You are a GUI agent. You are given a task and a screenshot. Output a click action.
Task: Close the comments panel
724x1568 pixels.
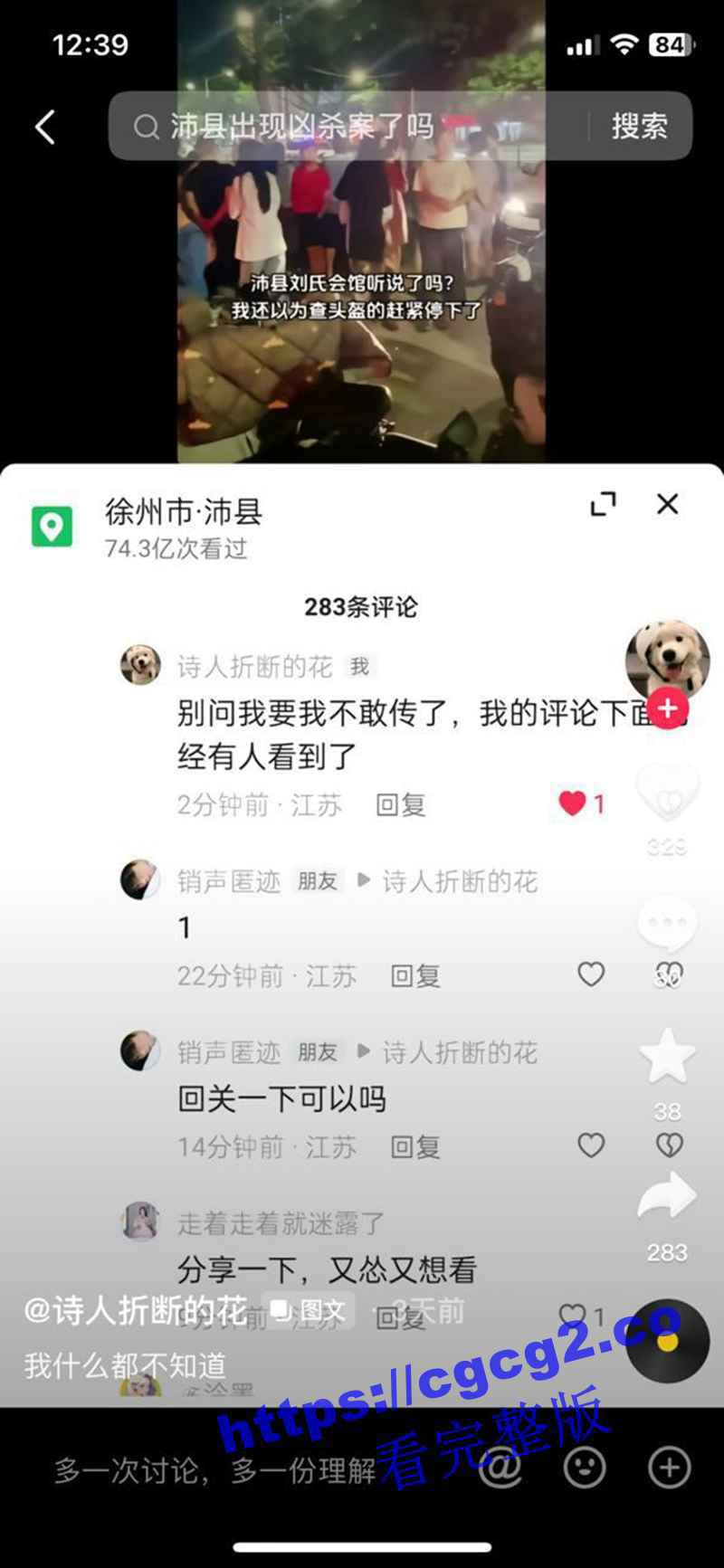667,504
